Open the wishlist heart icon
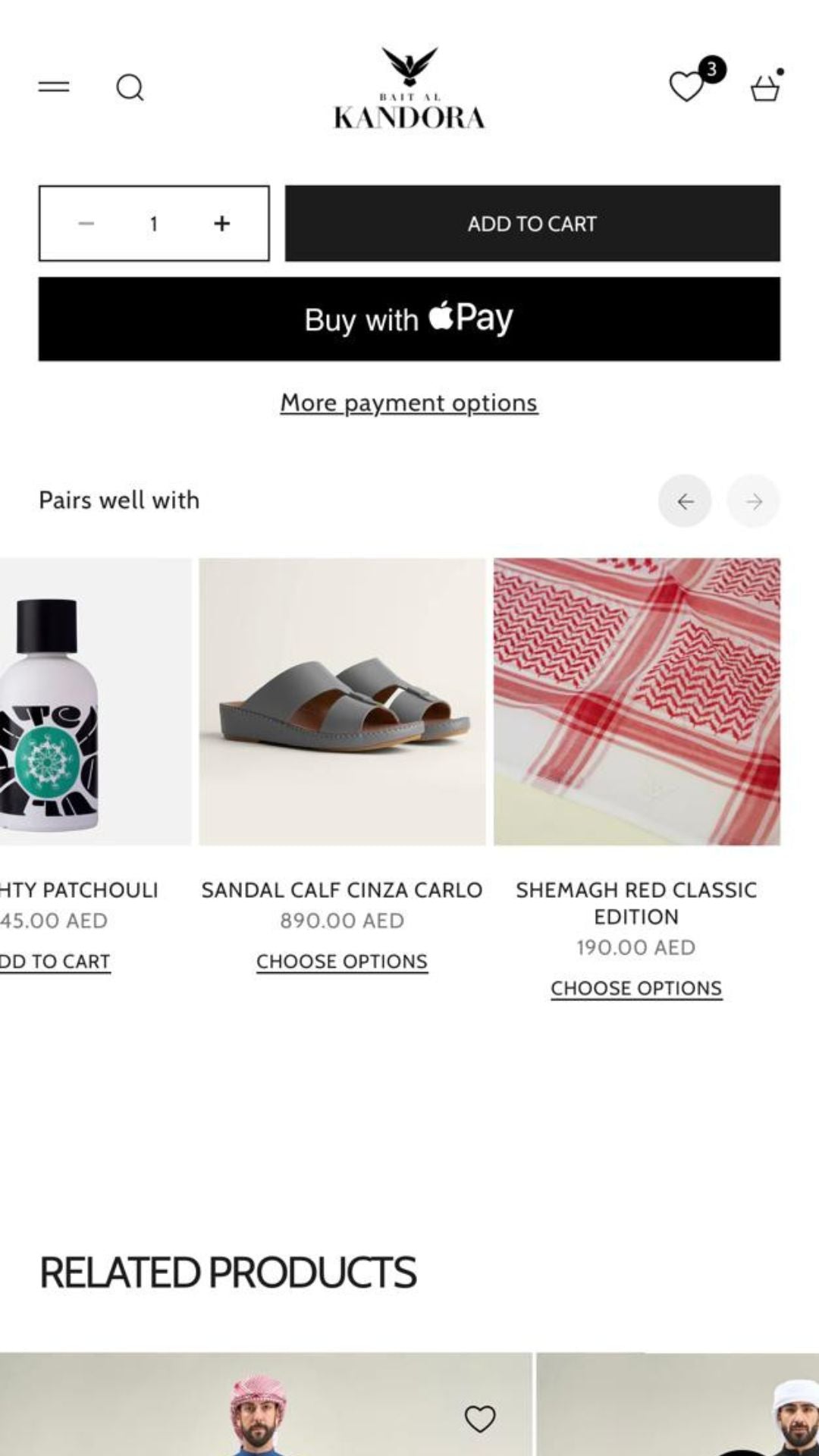The image size is (819, 1456). tap(686, 86)
